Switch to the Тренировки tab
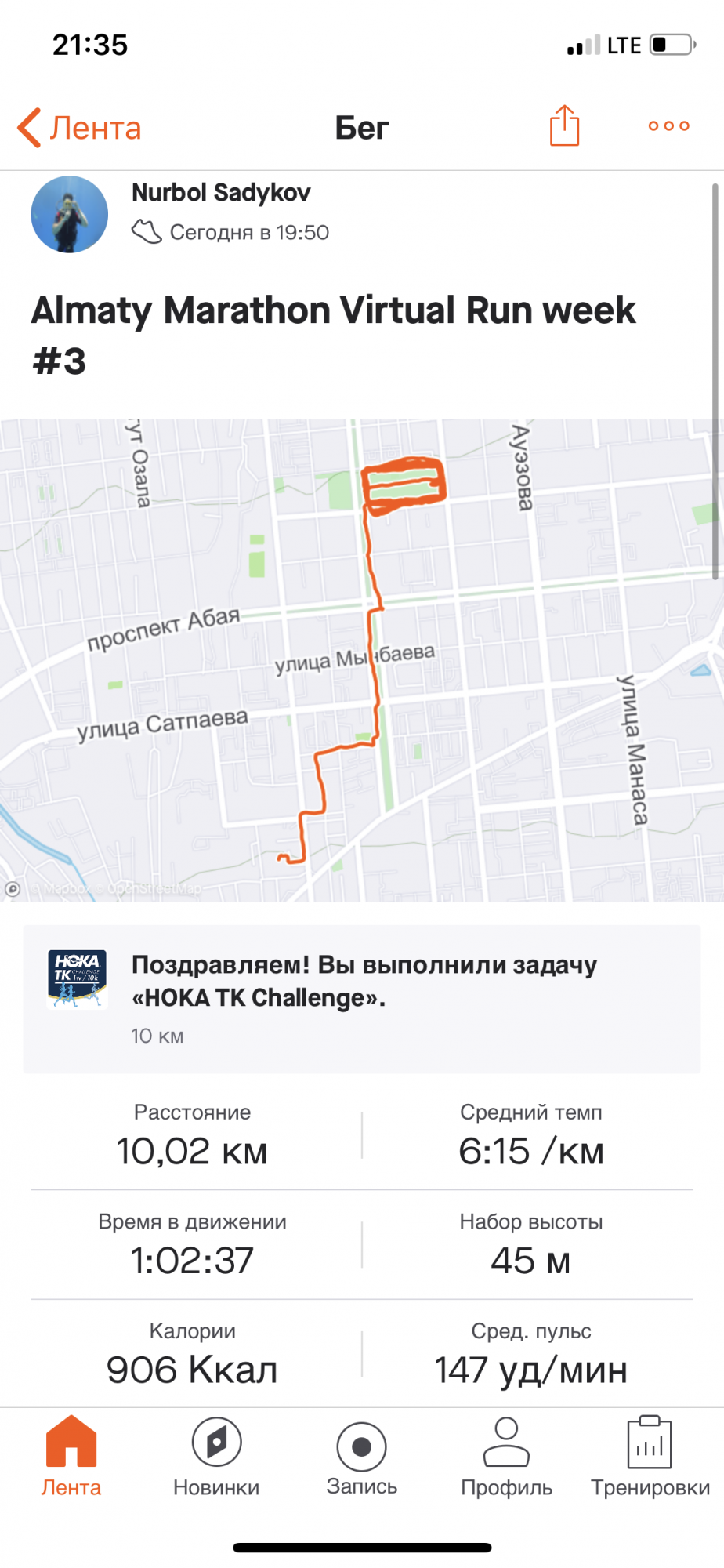Image resolution: width=724 pixels, height=1568 pixels. coord(650,1456)
